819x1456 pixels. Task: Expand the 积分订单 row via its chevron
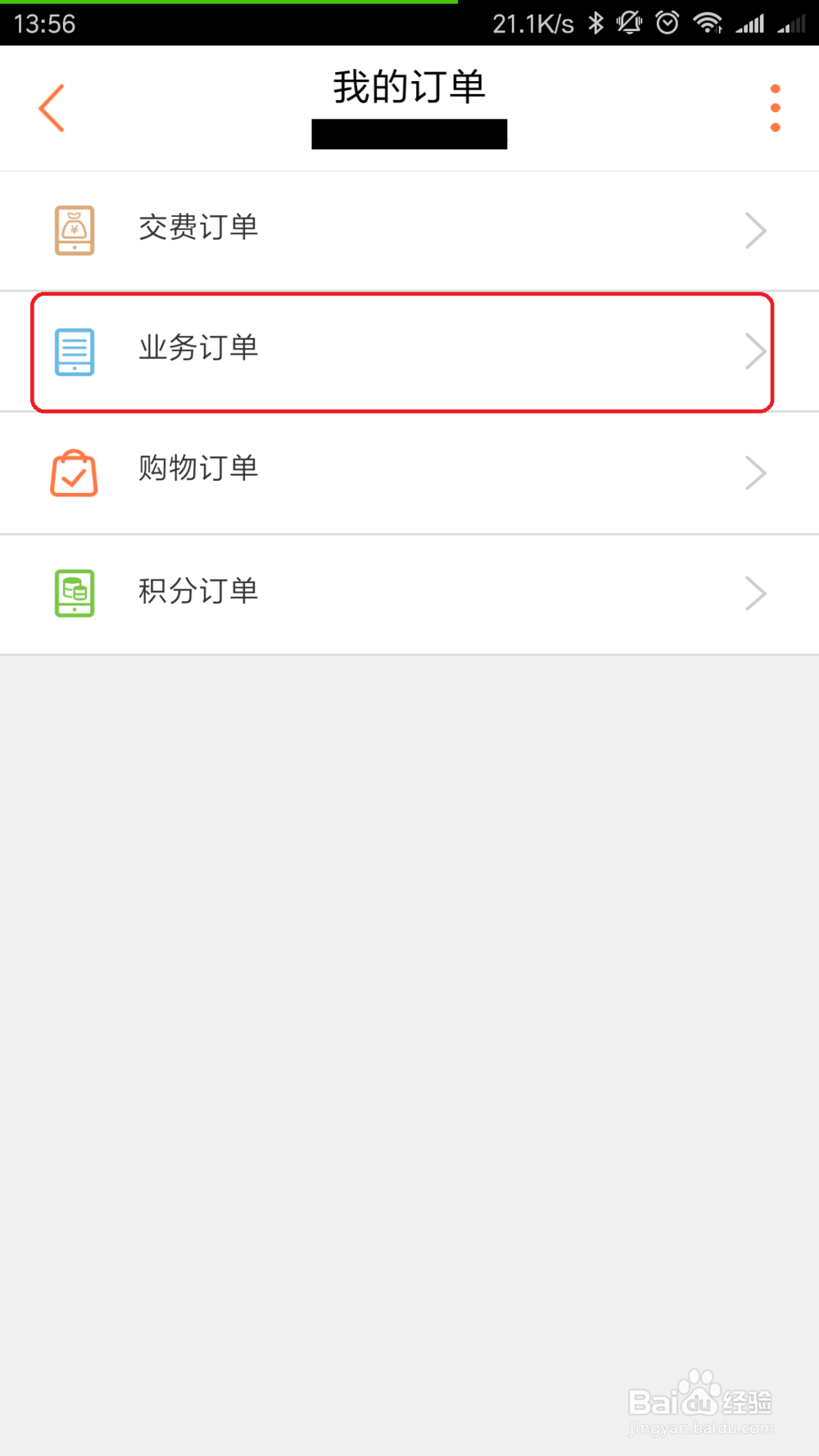click(x=755, y=591)
